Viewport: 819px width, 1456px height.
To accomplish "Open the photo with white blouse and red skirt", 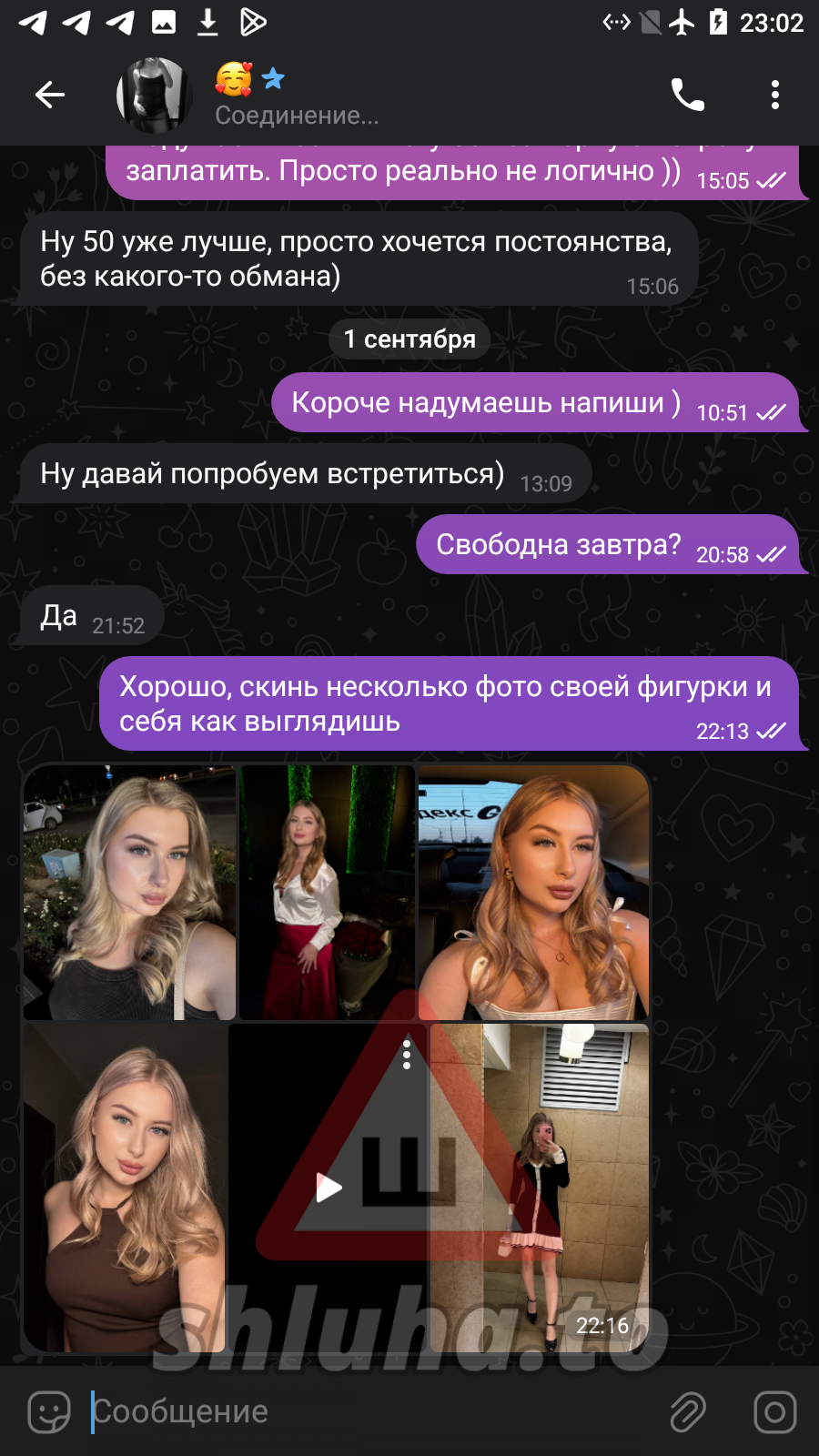I will (x=327, y=892).
